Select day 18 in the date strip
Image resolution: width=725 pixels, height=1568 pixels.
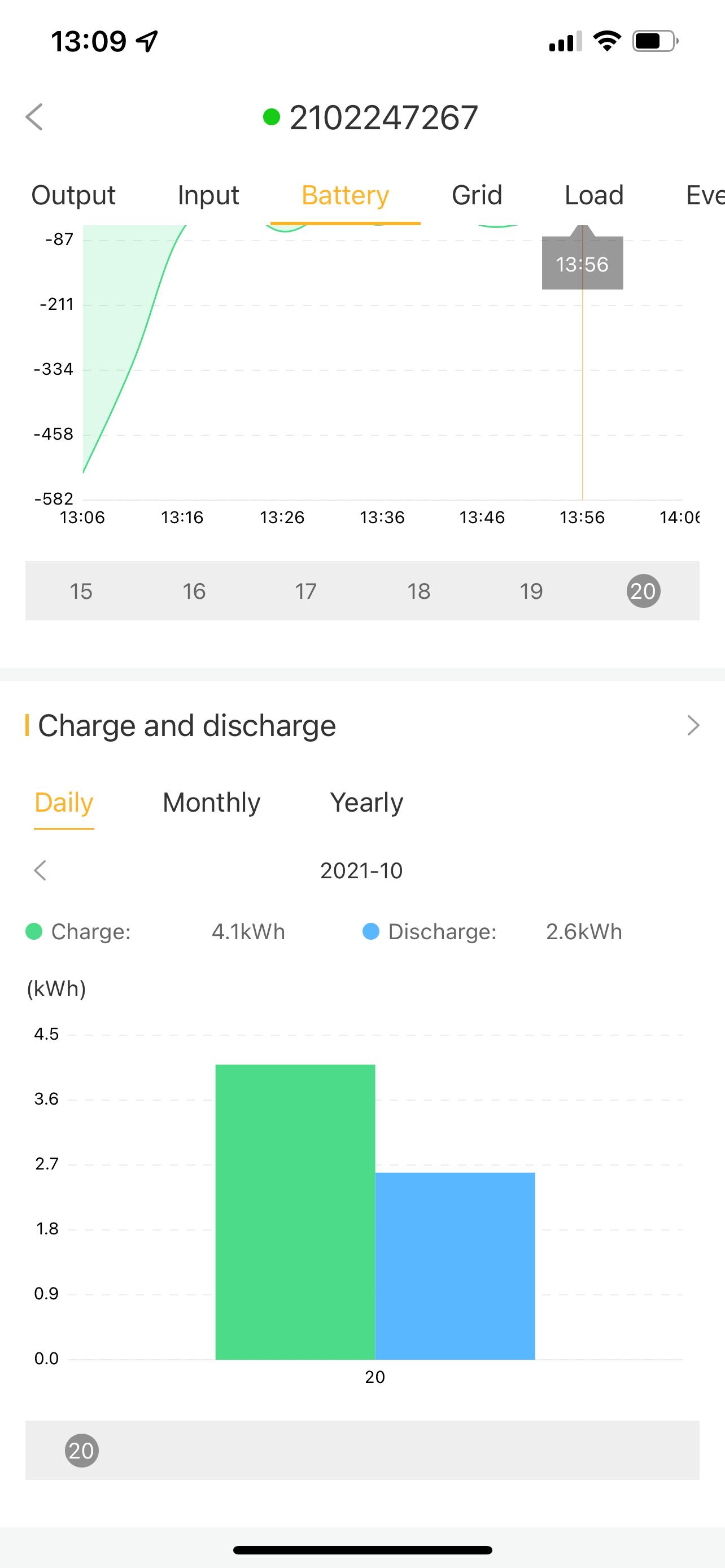pos(418,591)
